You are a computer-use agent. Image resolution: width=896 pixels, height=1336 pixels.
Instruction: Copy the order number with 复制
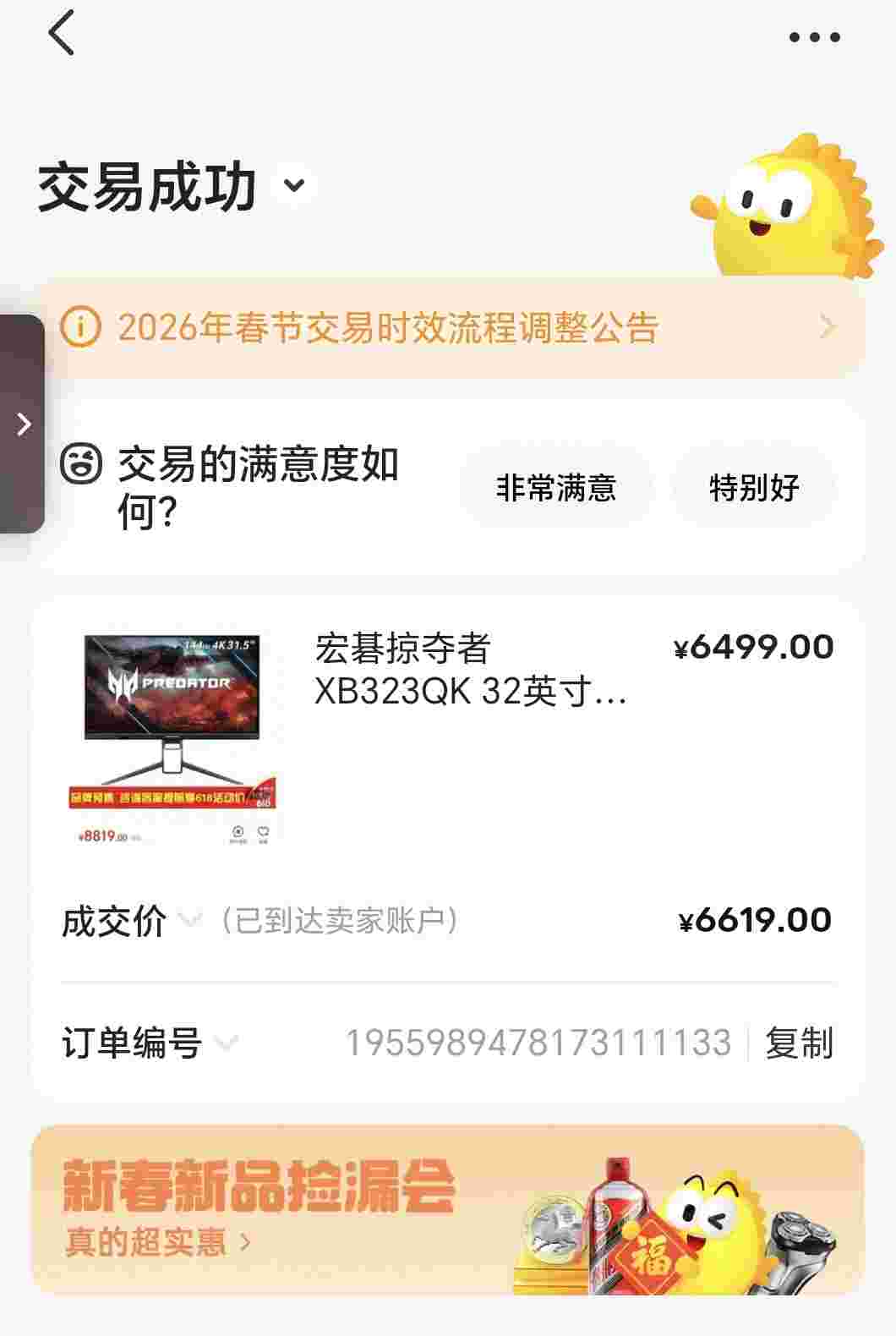[799, 1043]
